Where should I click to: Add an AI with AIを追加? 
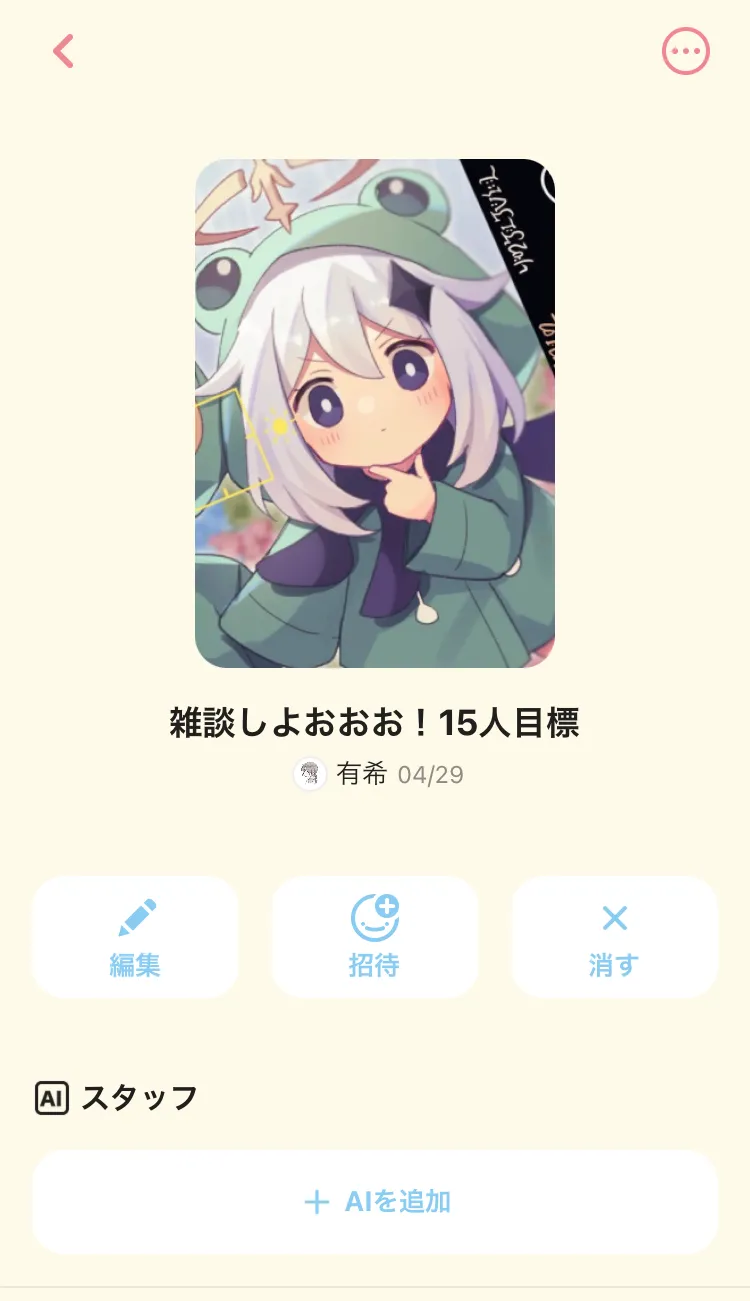375,1202
